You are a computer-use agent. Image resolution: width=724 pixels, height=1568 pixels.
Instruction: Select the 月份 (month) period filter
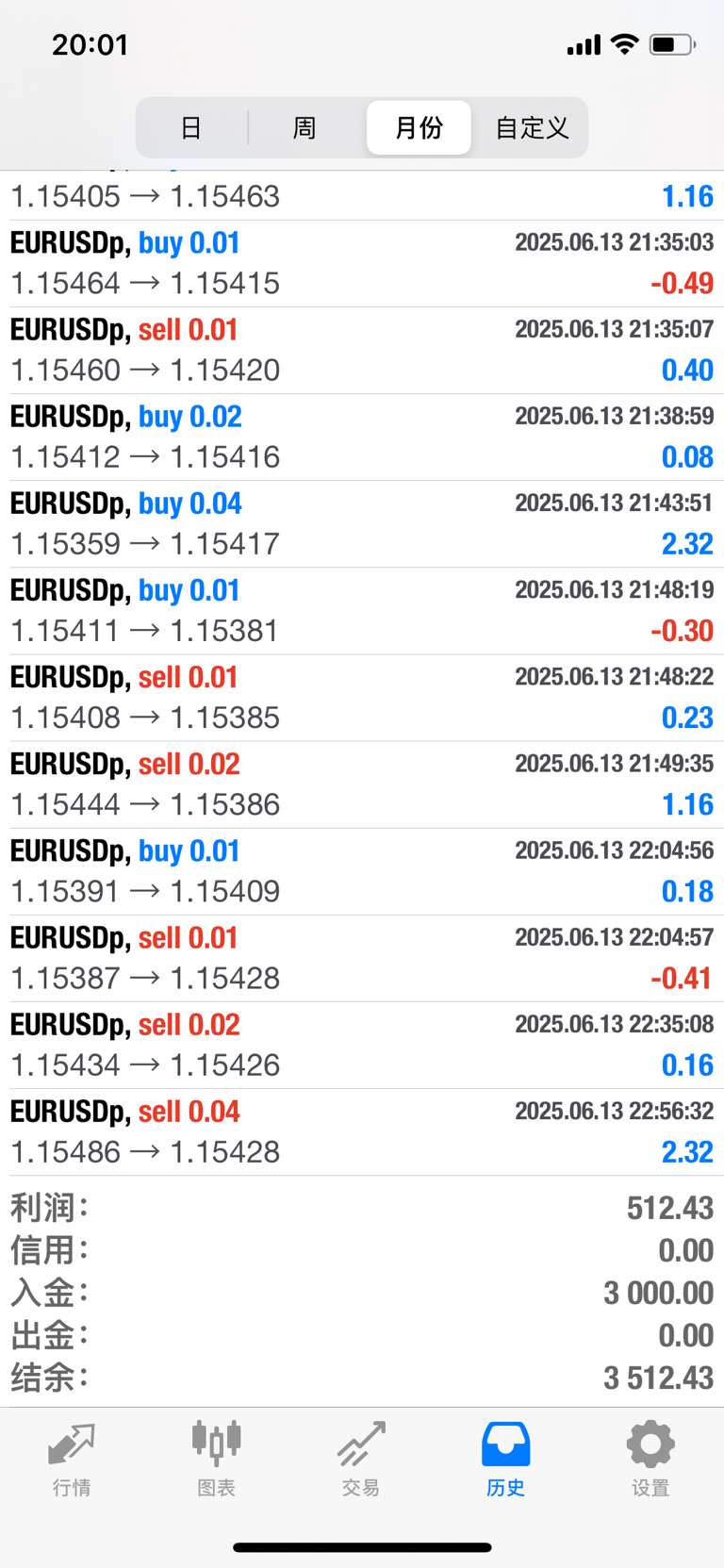(419, 127)
